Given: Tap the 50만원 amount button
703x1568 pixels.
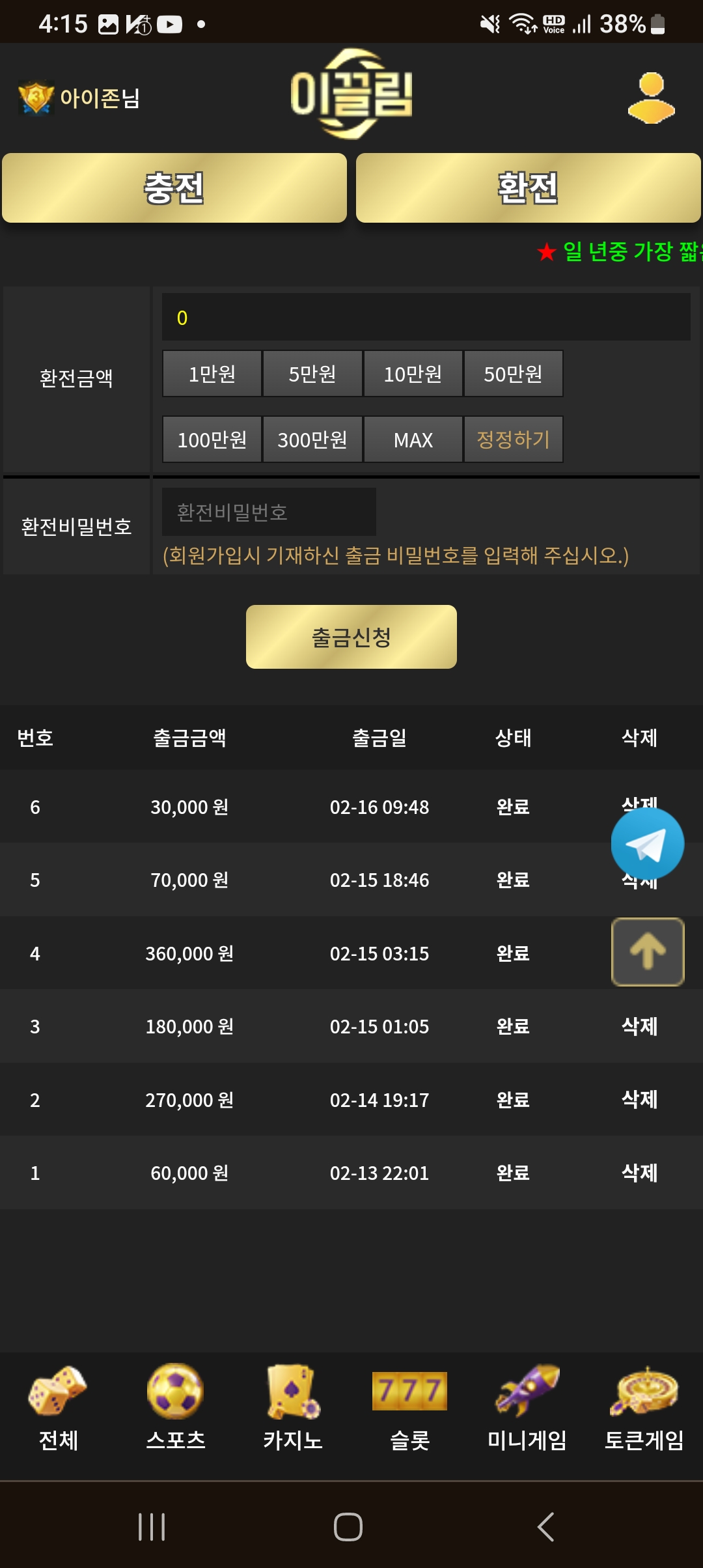Looking at the screenshot, I should coord(514,374).
